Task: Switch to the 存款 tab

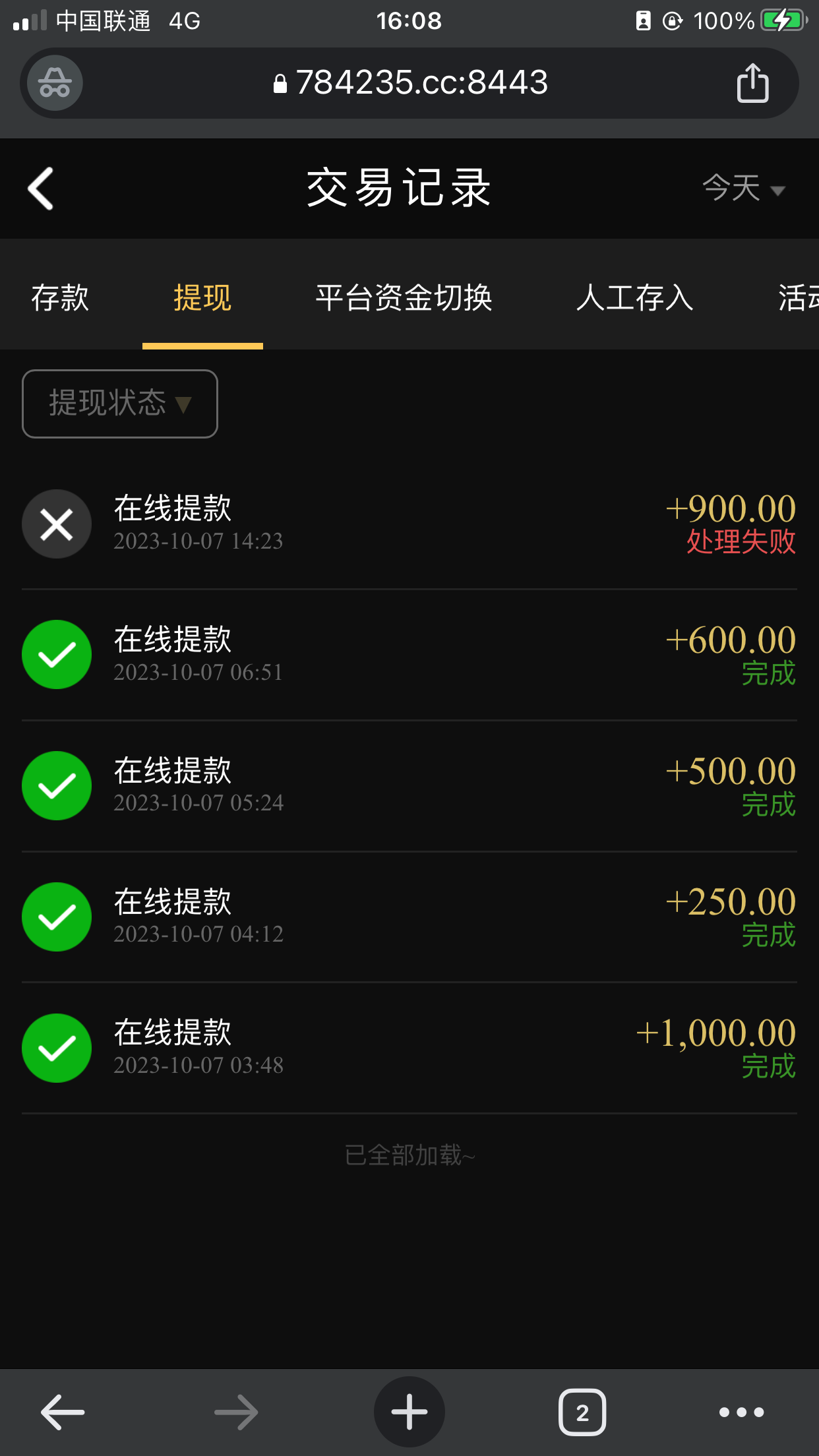Action: [60, 297]
